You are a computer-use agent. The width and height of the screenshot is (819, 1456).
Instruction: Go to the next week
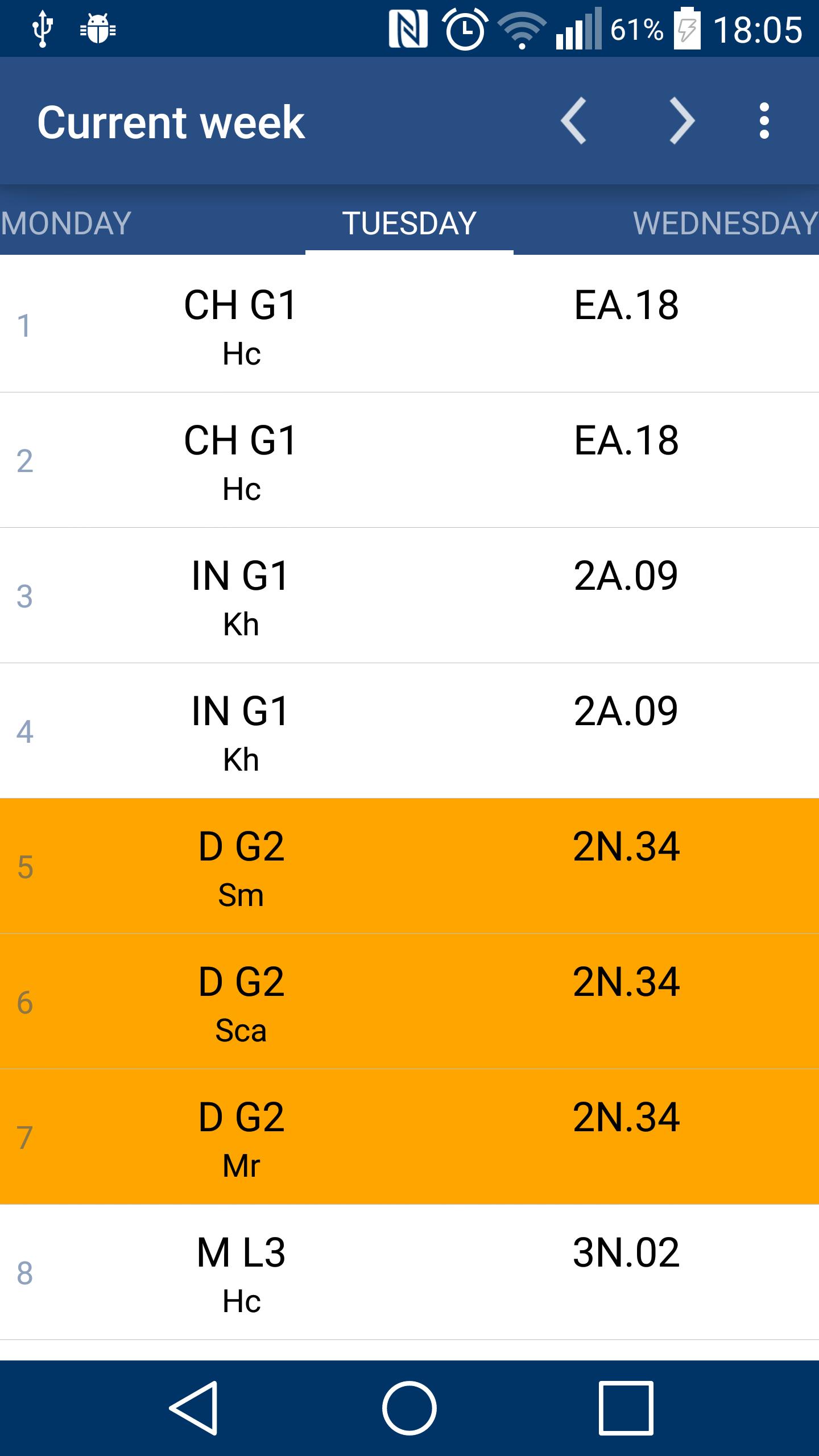click(x=682, y=121)
